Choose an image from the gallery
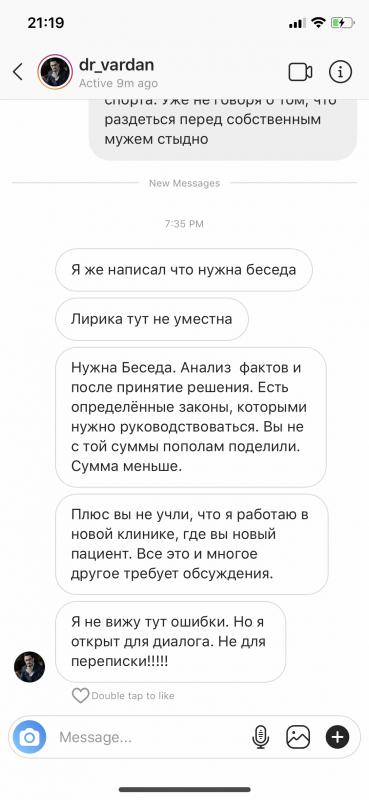The image size is (369, 800). pyautogui.click(x=298, y=737)
